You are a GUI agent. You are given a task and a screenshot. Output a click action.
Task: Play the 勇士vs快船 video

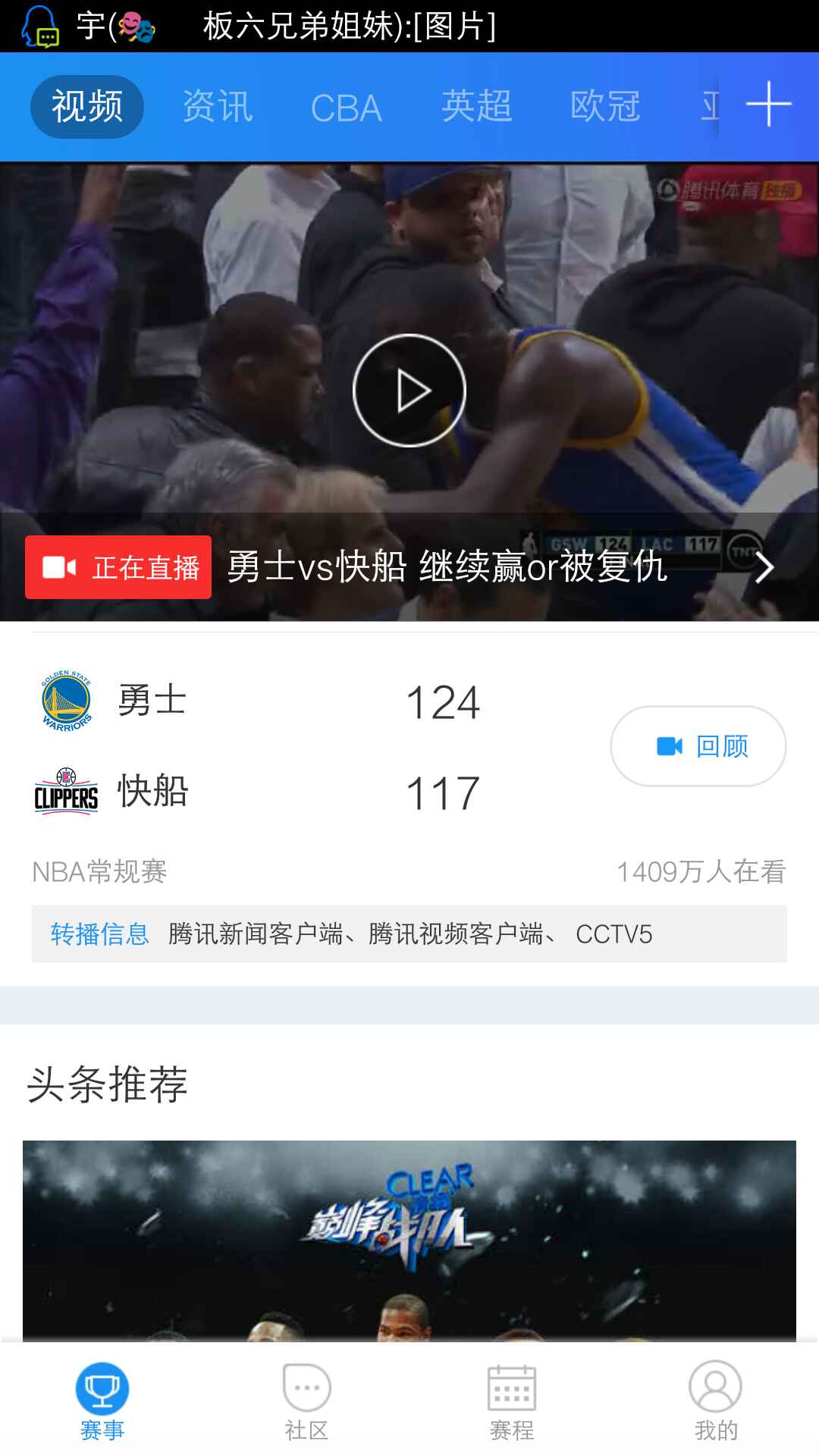pos(409,391)
